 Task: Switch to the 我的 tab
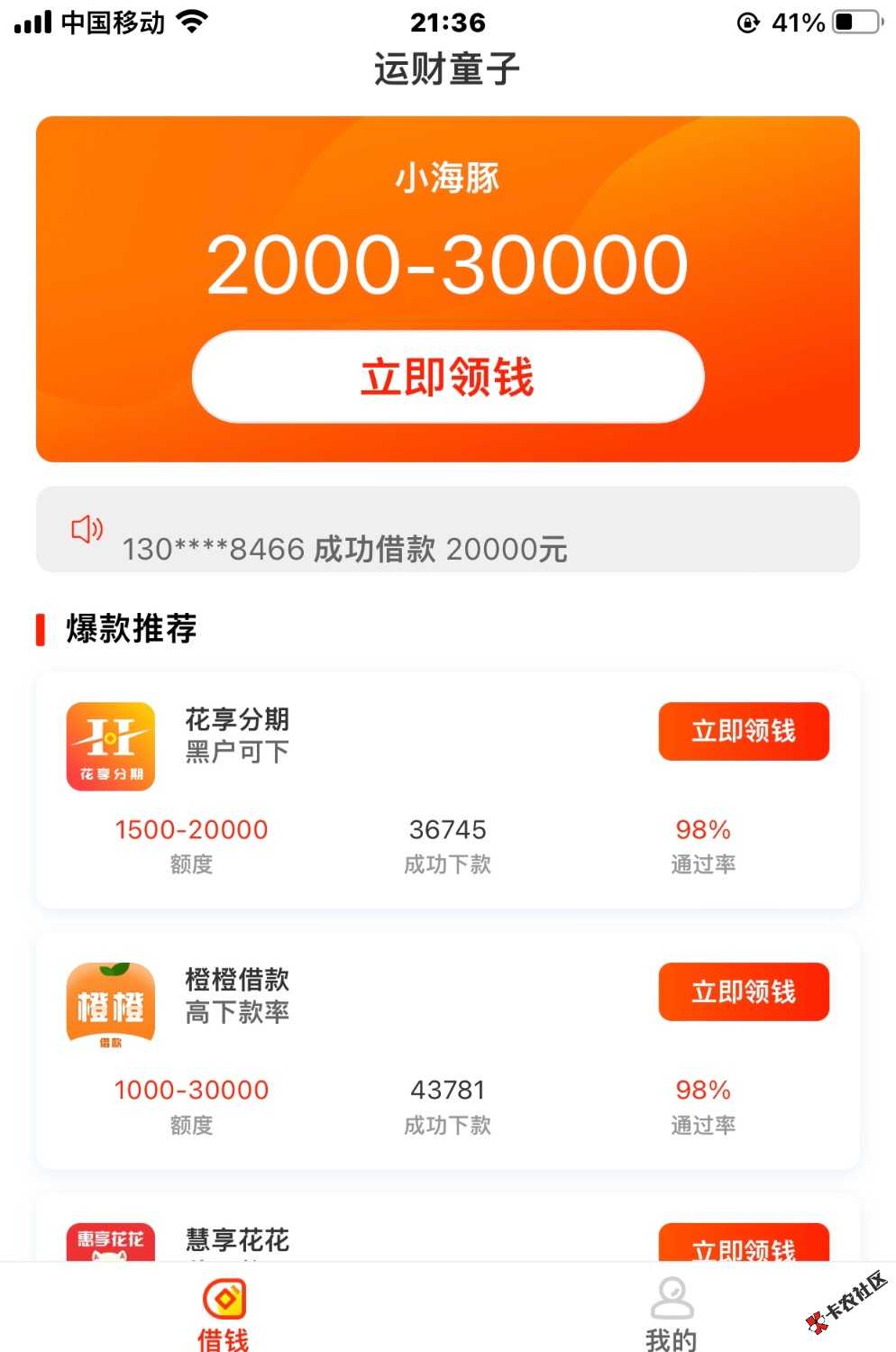click(x=671, y=1314)
